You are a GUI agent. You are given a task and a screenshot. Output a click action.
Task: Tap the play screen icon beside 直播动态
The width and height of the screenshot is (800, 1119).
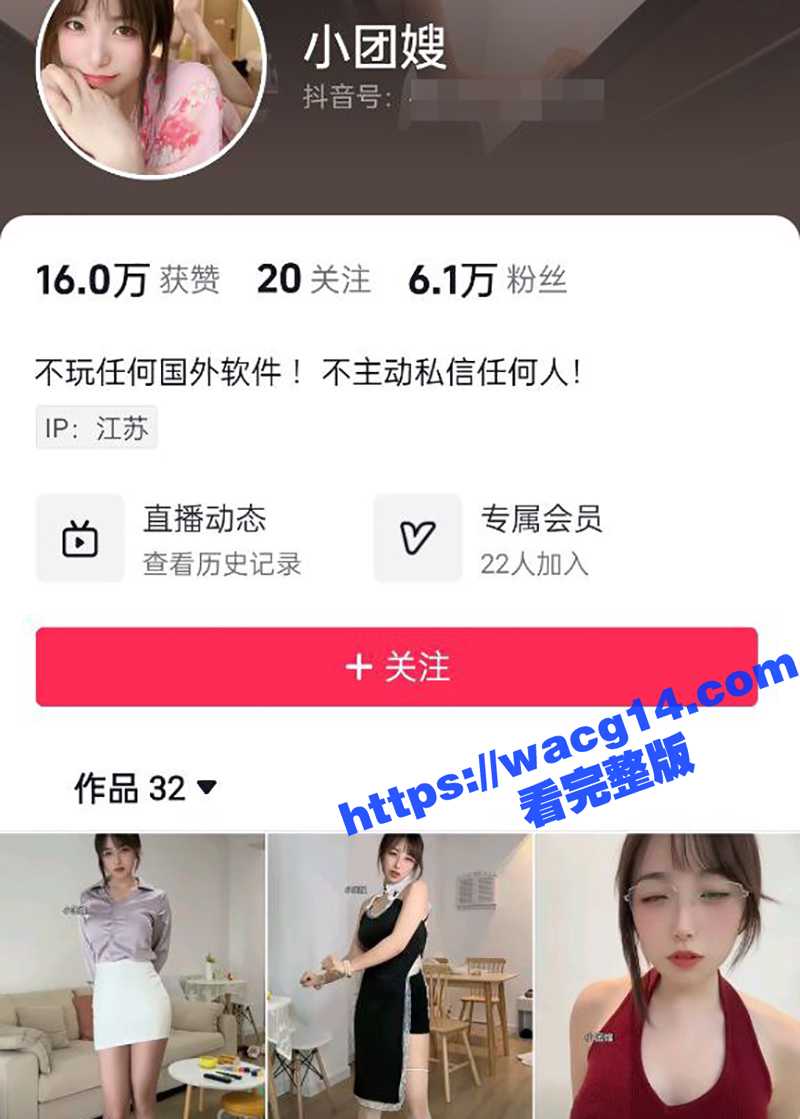80,537
